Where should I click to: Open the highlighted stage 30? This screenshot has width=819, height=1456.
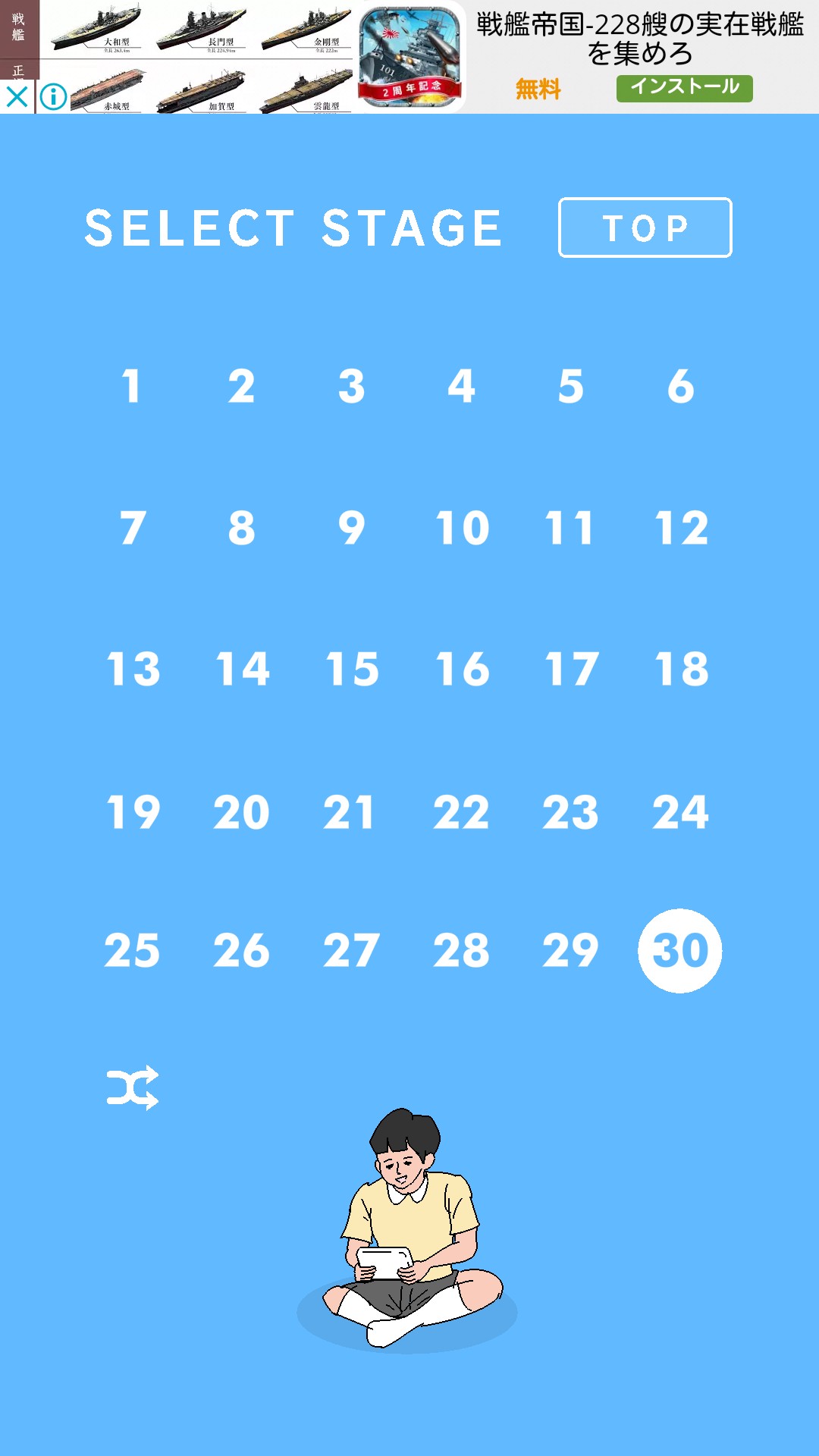[x=680, y=950]
